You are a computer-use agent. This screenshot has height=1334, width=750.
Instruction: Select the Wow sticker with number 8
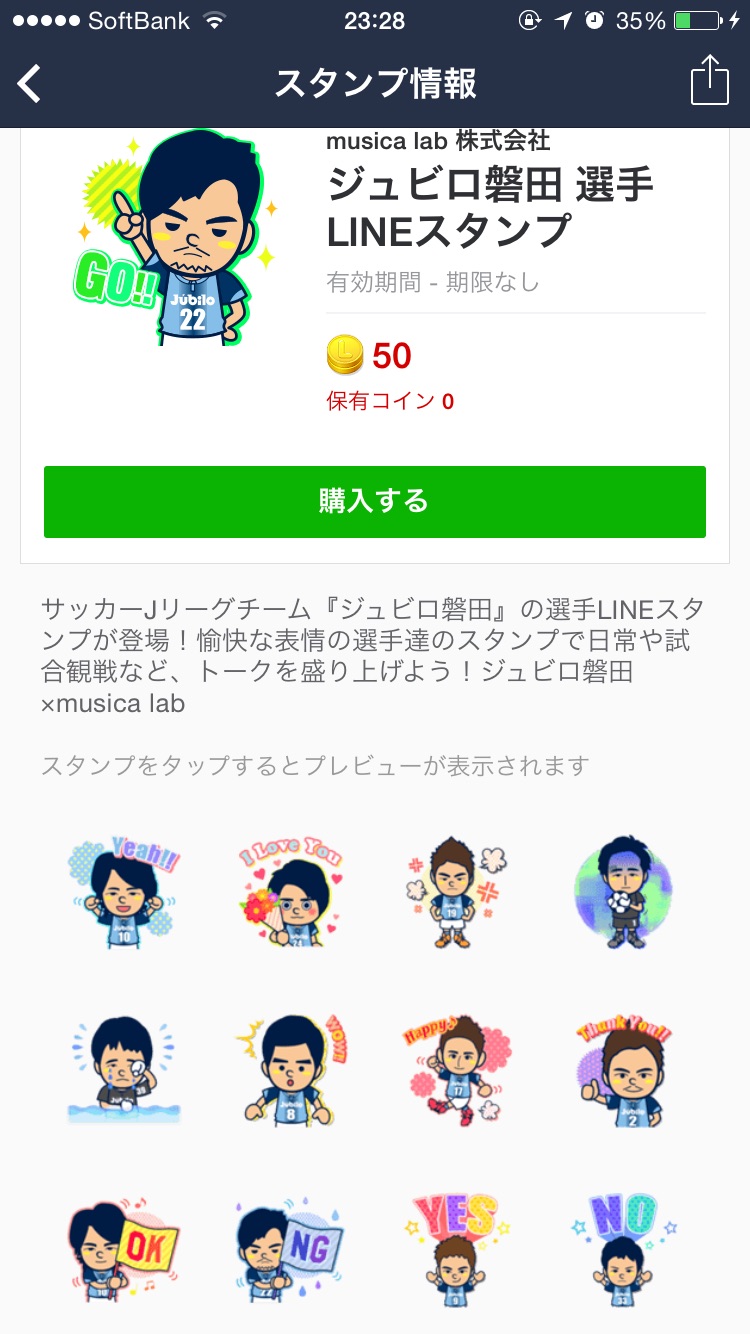point(291,1069)
